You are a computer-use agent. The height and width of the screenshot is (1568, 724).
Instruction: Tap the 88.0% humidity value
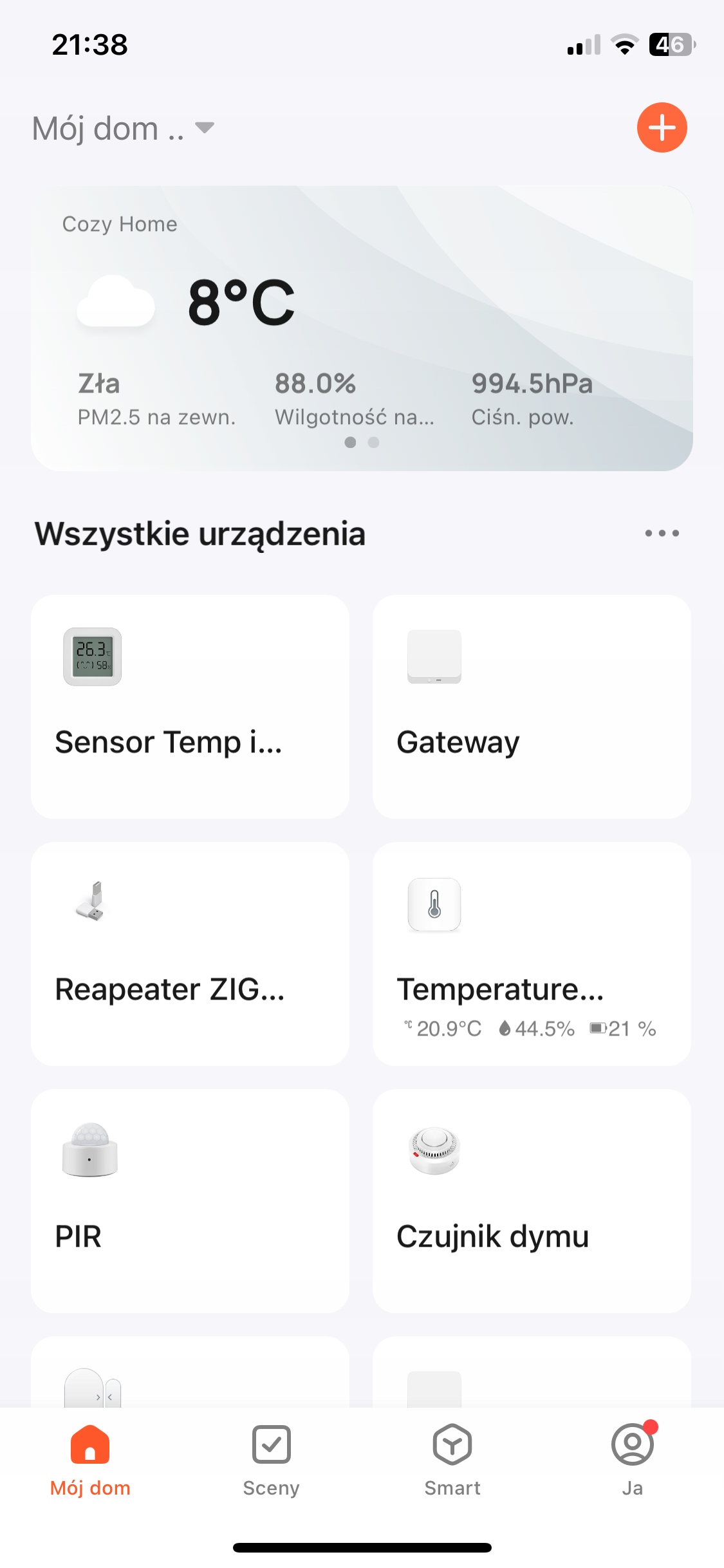tap(315, 382)
